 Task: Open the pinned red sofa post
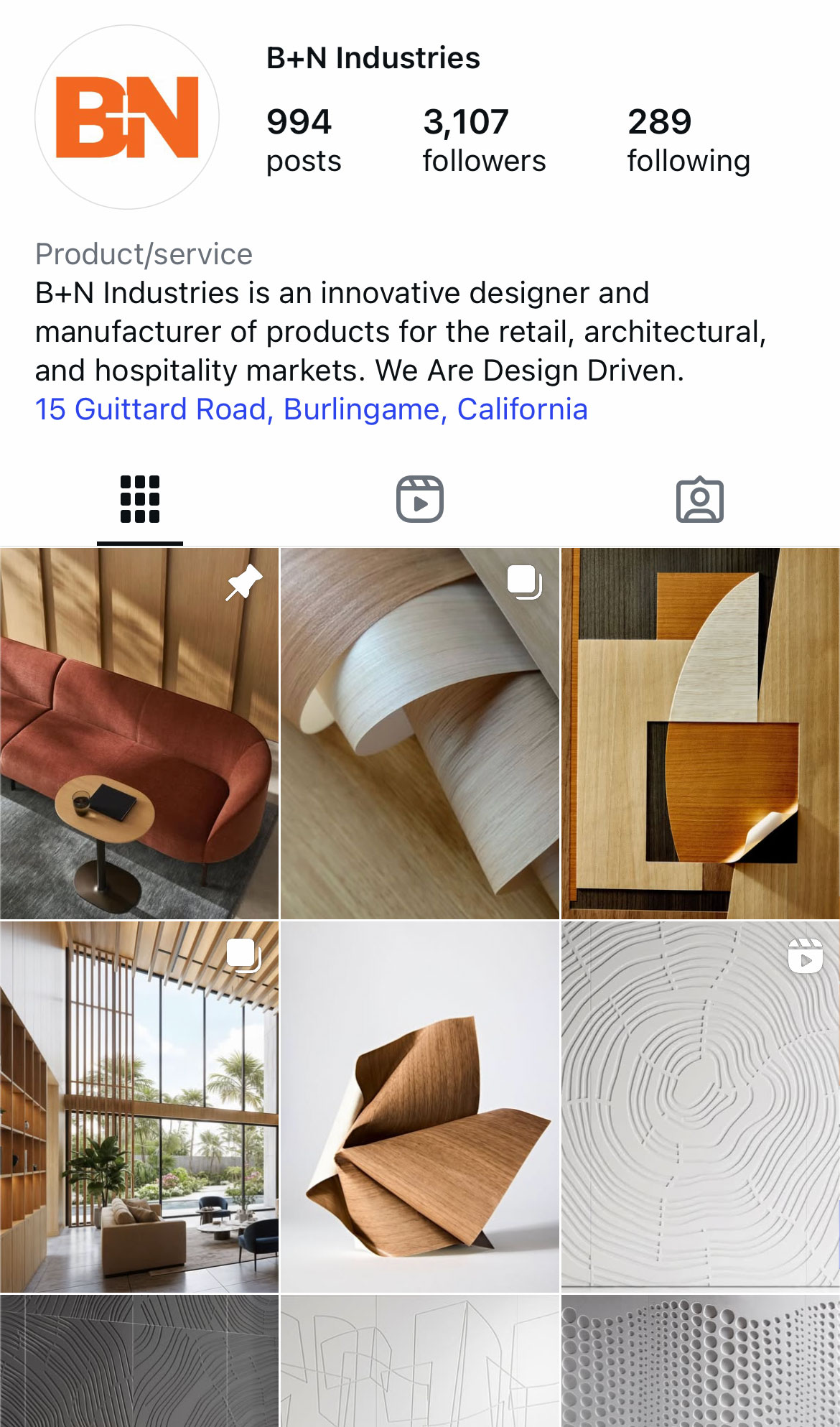[x=139, y=733]
